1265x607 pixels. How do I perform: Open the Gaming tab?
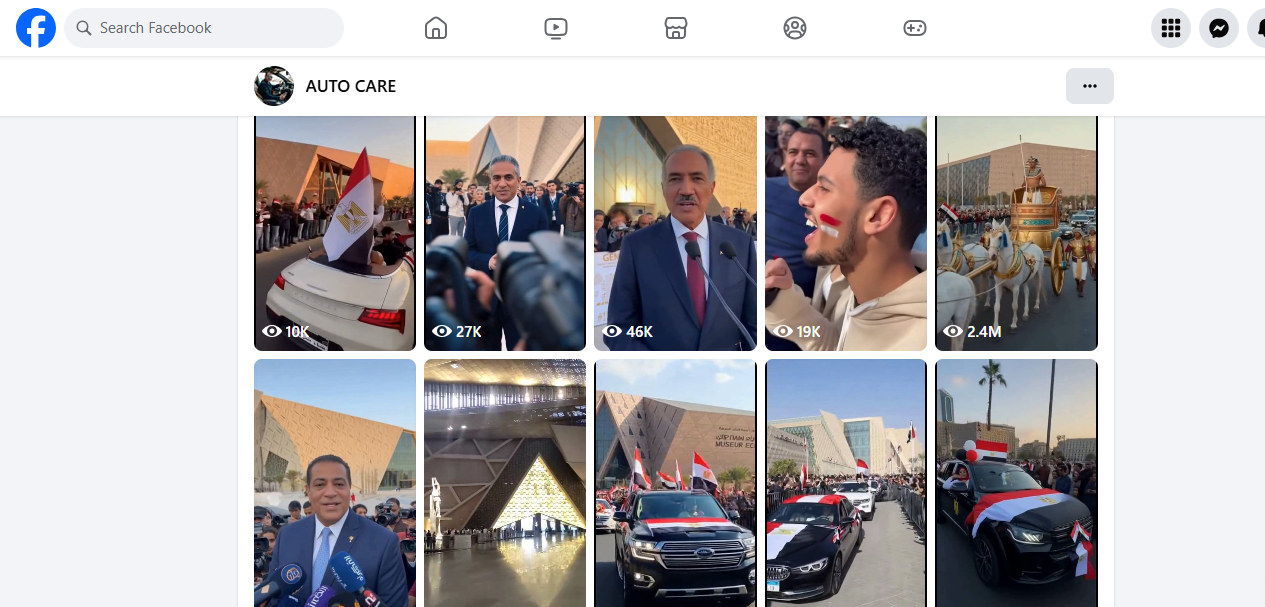click(915, 28)
